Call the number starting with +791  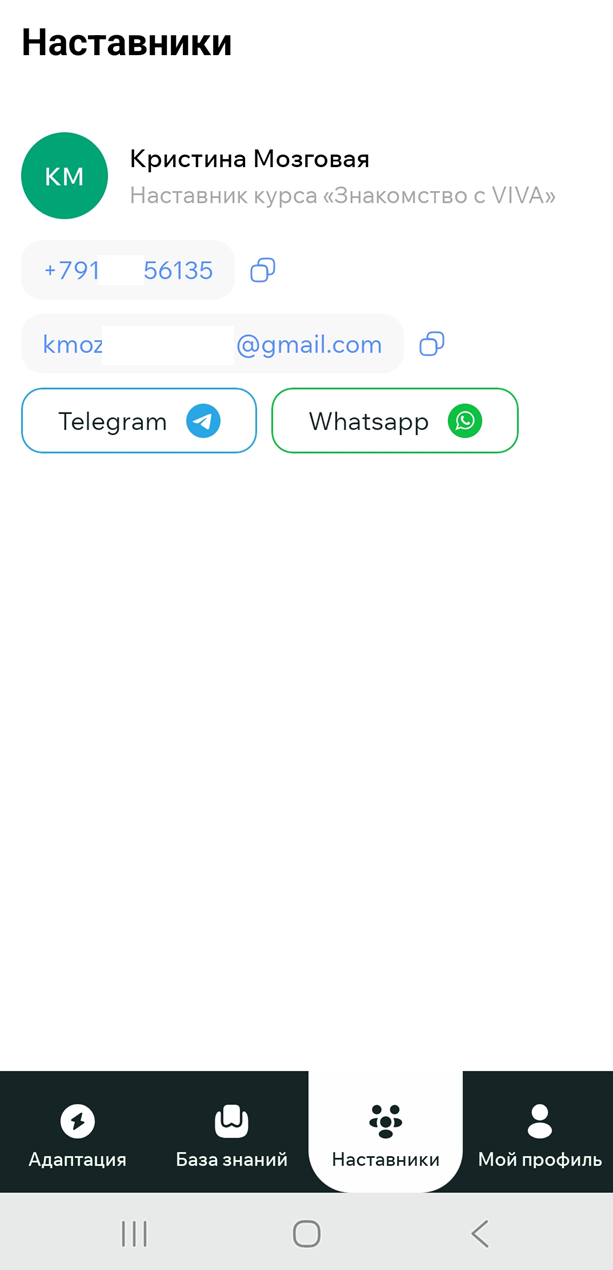tap(128, 270)
